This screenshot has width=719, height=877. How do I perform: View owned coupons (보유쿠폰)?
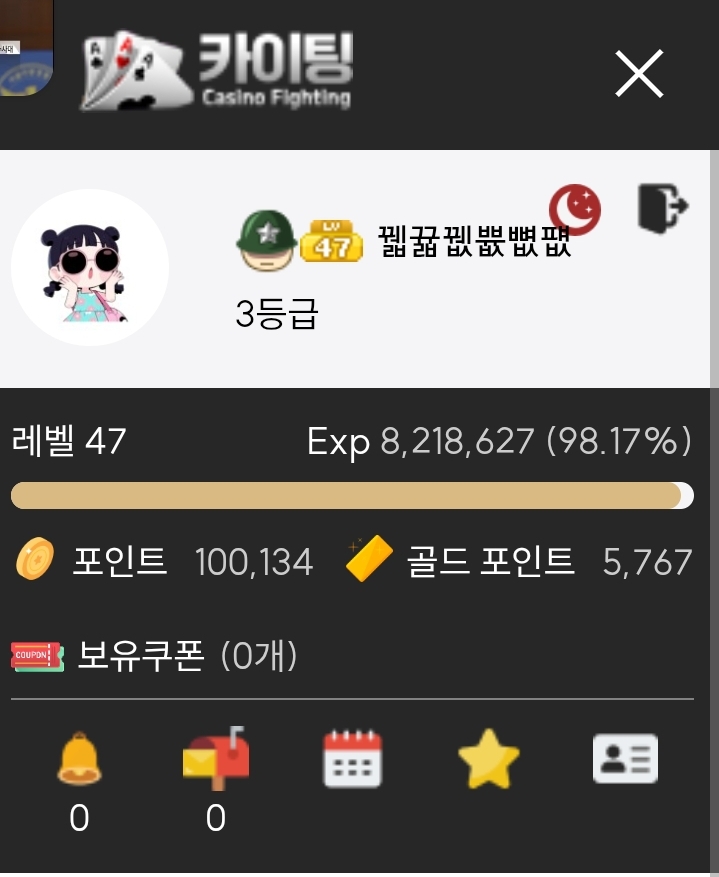click(x=154, y=657)
